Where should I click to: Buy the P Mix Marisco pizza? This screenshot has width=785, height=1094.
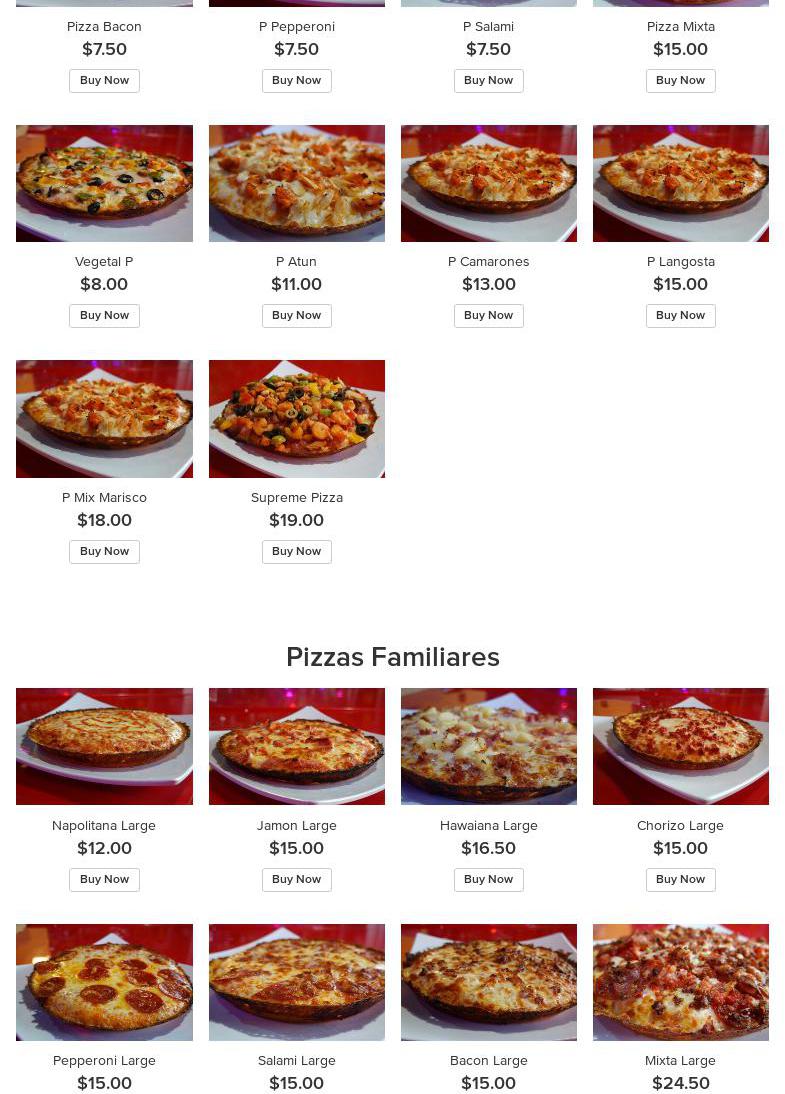click(x=104, y=551)
